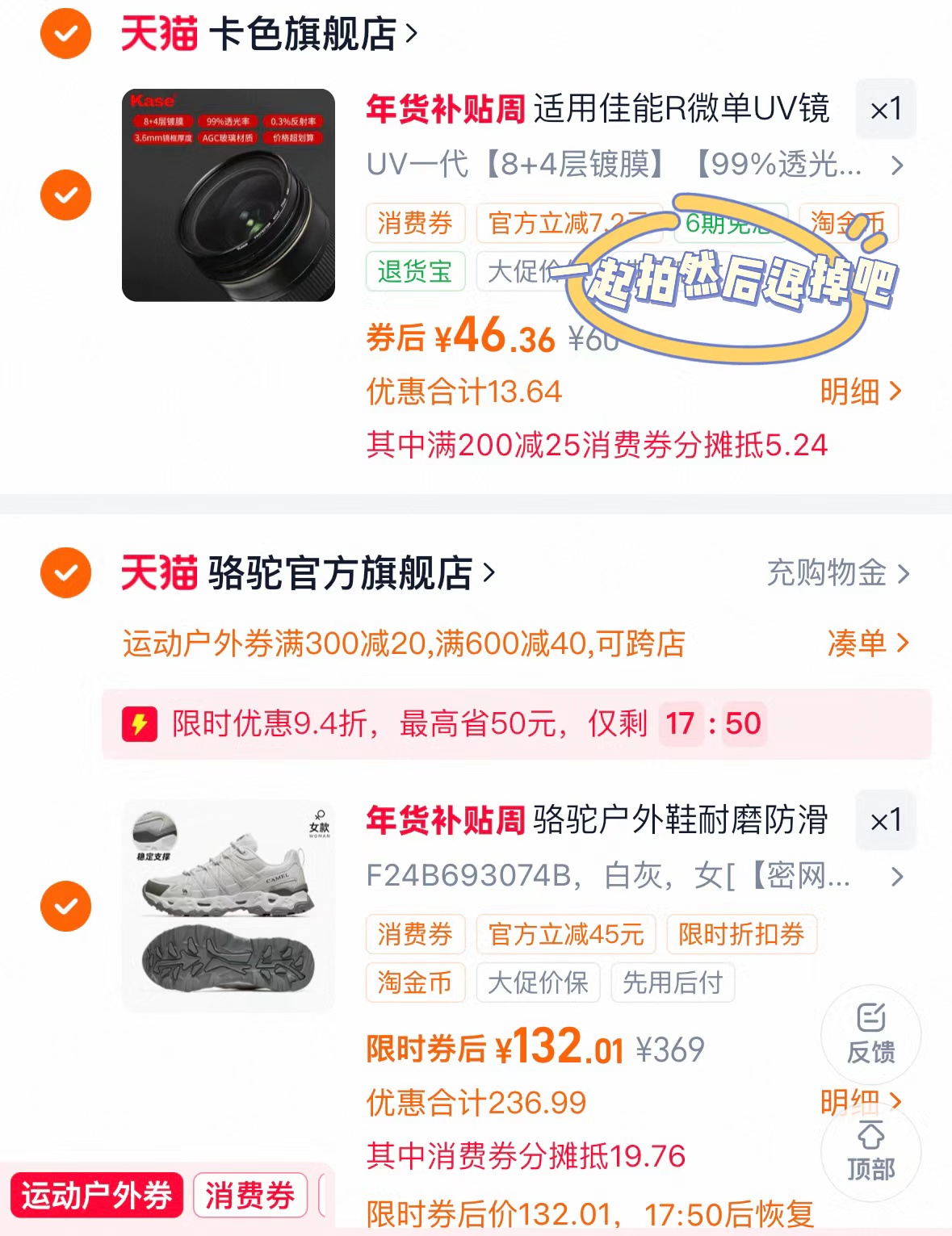Click the 退货宝 tag on the UV lens
The height and width of the screenshot is (1236, 952).
point(415,273)
